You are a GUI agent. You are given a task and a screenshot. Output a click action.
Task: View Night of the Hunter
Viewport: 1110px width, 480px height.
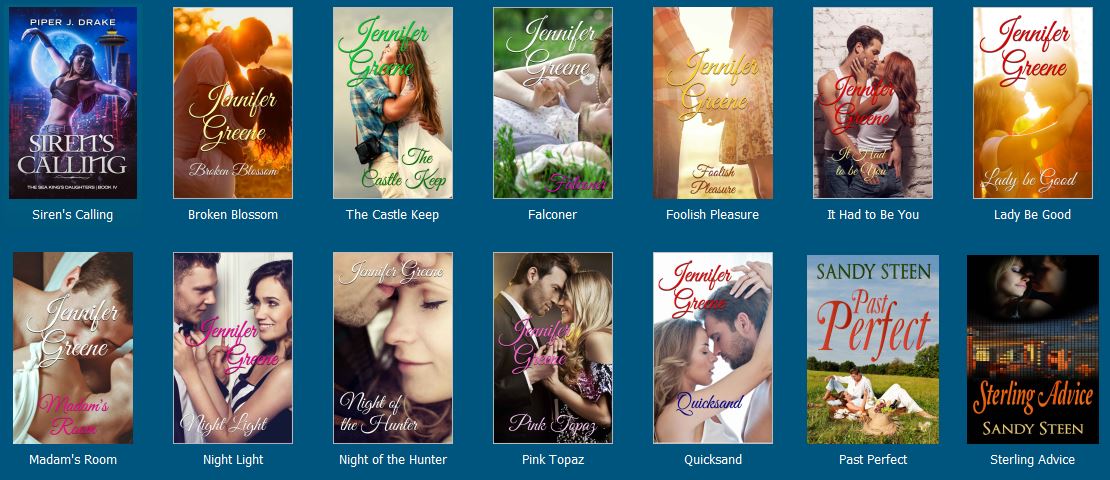point(393,348)
